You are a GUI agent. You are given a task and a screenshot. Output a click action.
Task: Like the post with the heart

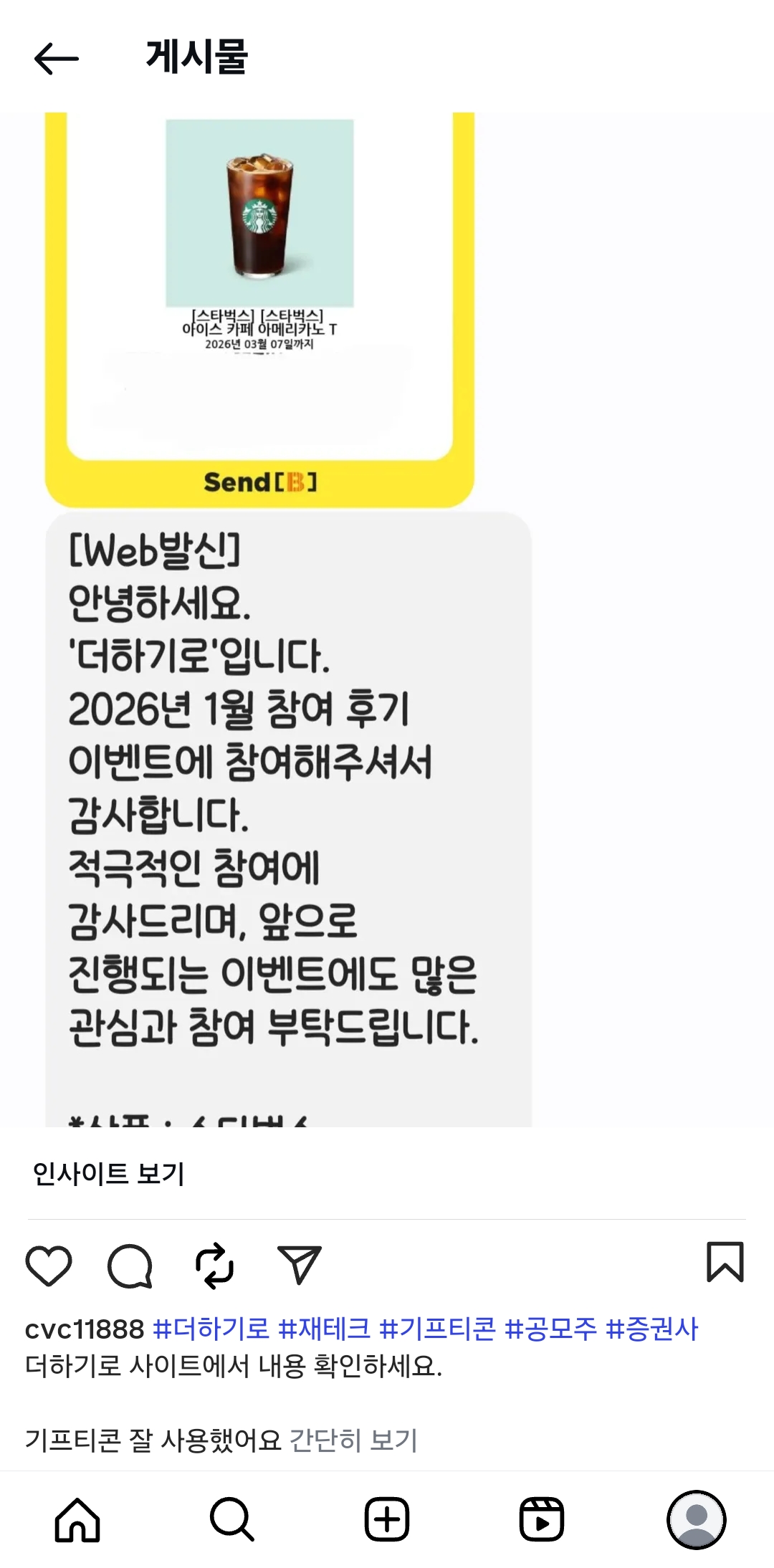pyautogui.click(x=49, y=1265)
